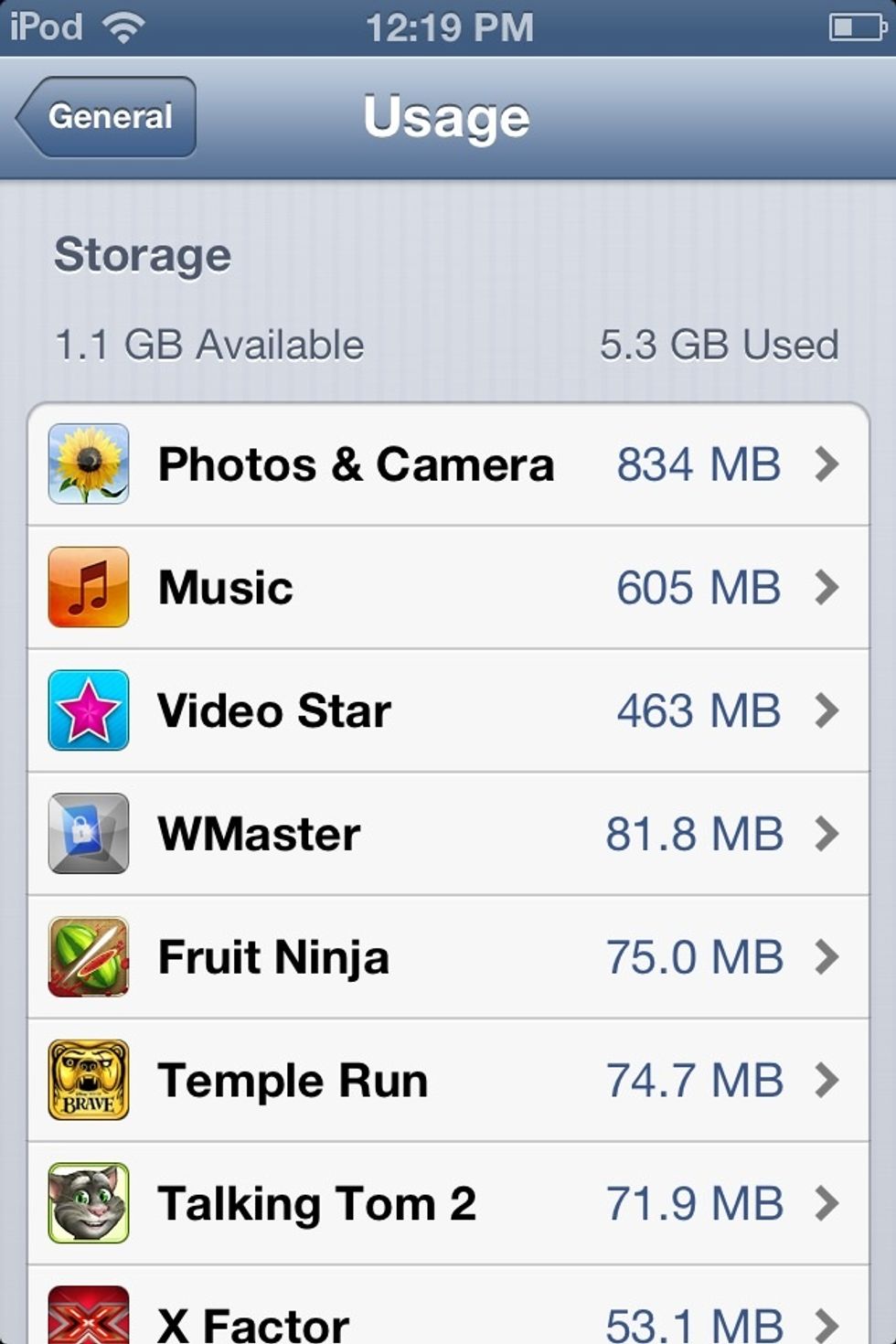Viewport: 896px width, 1344px height.
Task: Select the Music note icon
Action: tap(89, 587)
